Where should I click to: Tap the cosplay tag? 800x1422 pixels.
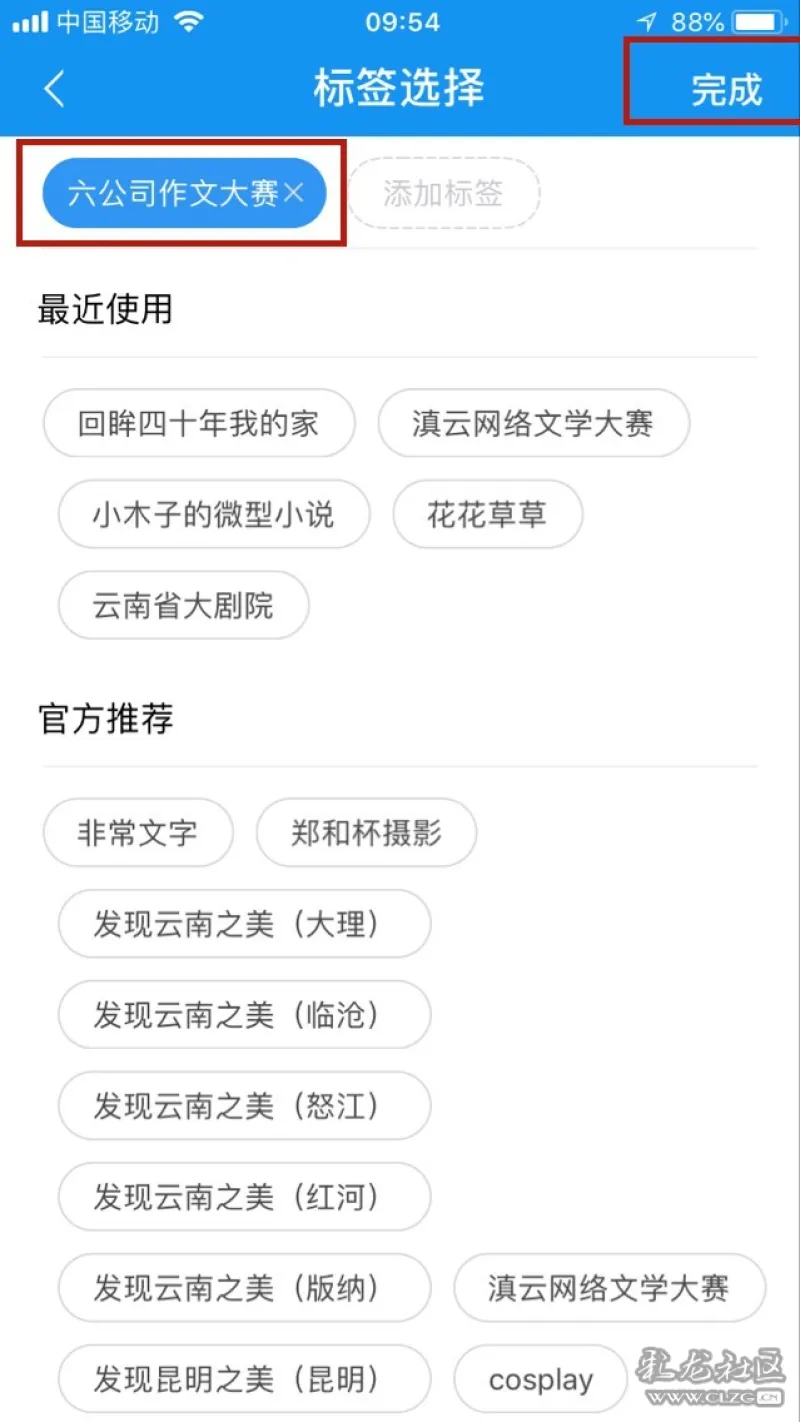click(541, 1379)
